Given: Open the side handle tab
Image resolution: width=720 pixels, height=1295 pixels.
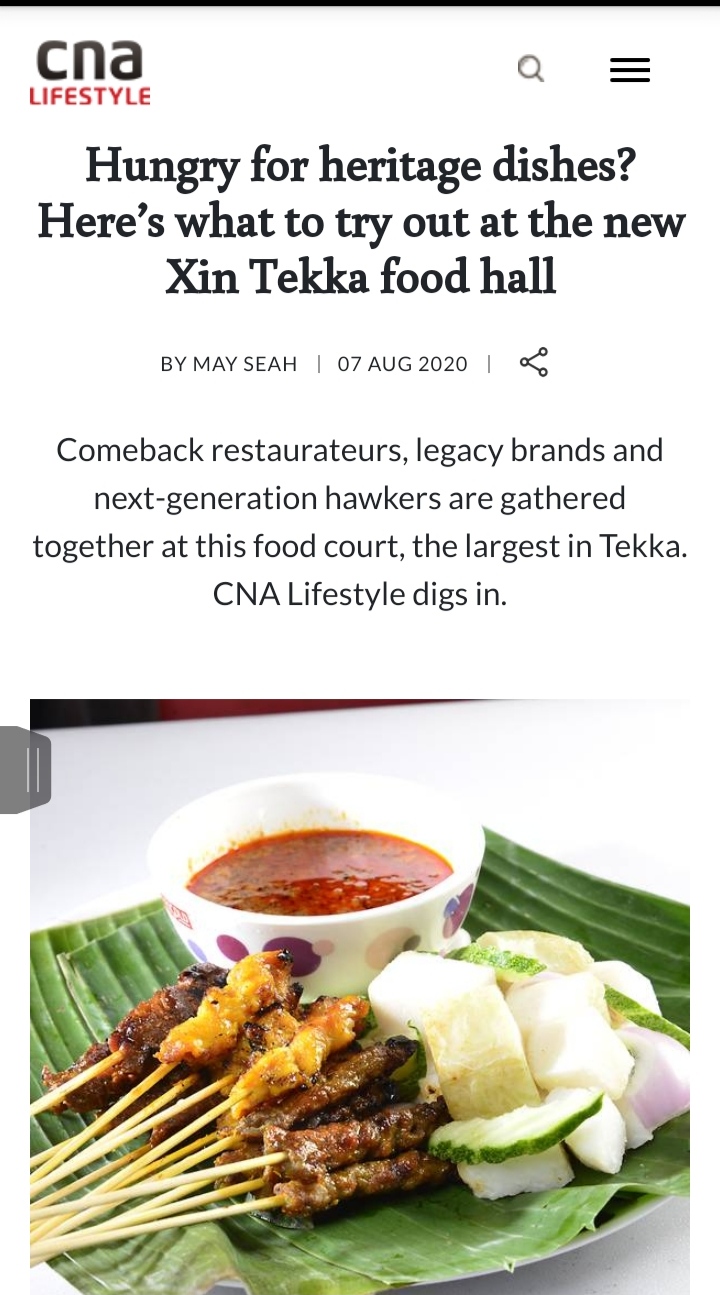Looking at the screenshot, I should tap(26, 770).
